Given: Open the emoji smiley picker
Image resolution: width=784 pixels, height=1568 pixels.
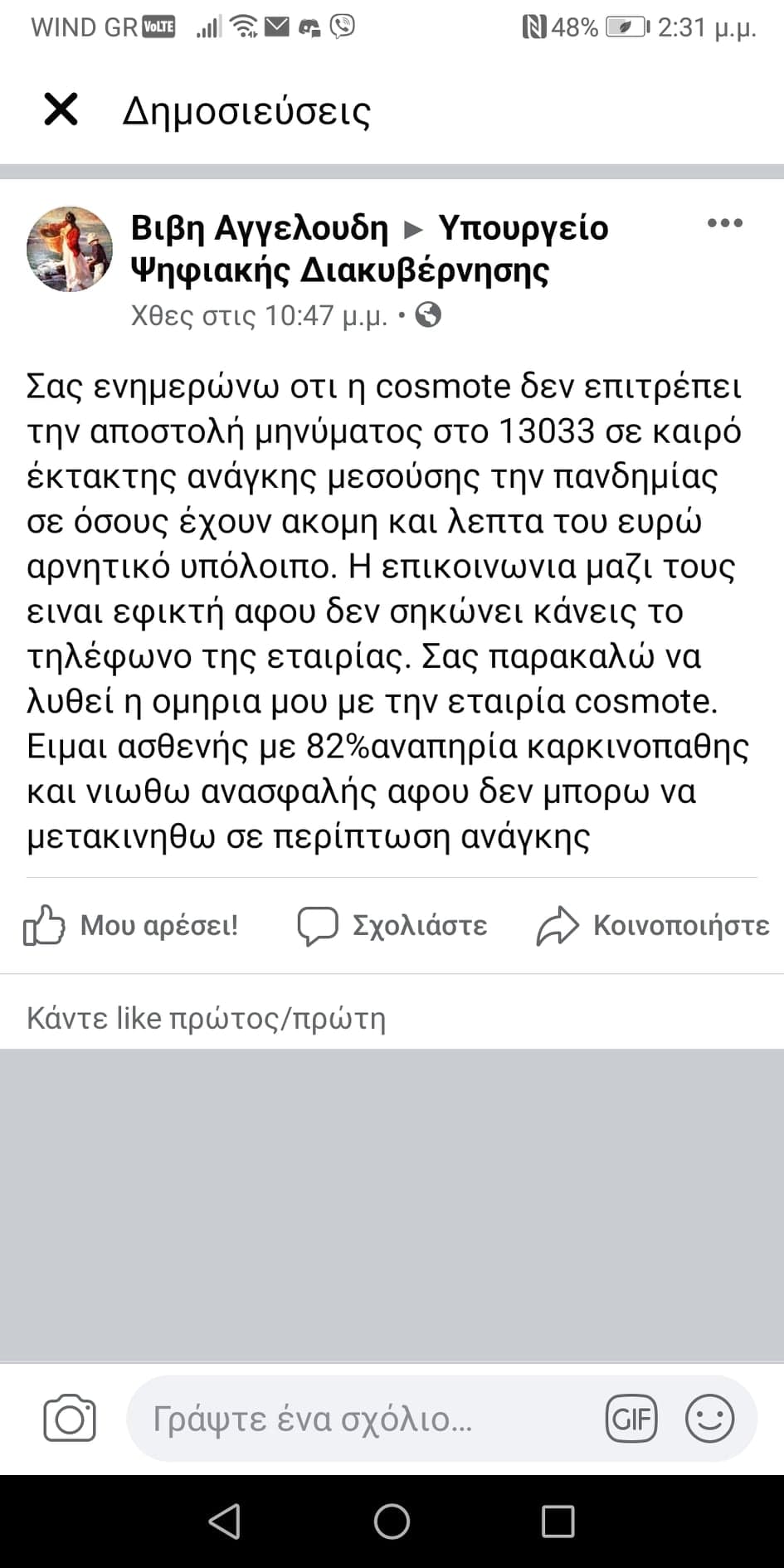Looking at the screenshot, I should 709,1419.
